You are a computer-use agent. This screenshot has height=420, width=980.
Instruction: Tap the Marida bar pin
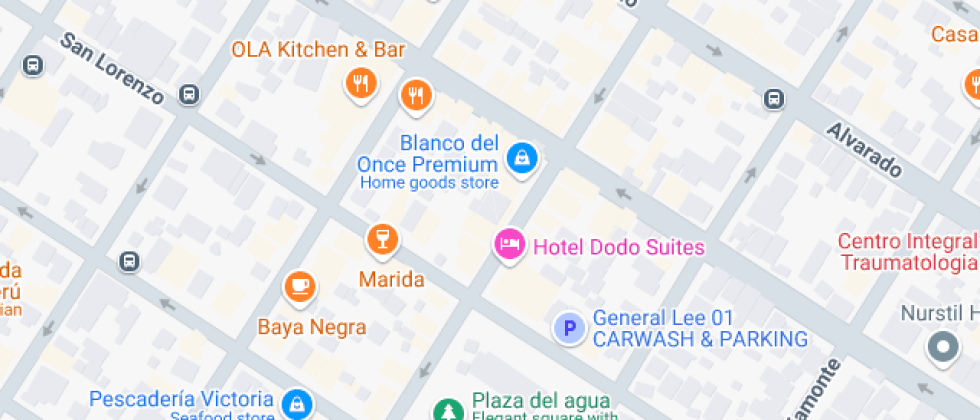coord(381,239)
